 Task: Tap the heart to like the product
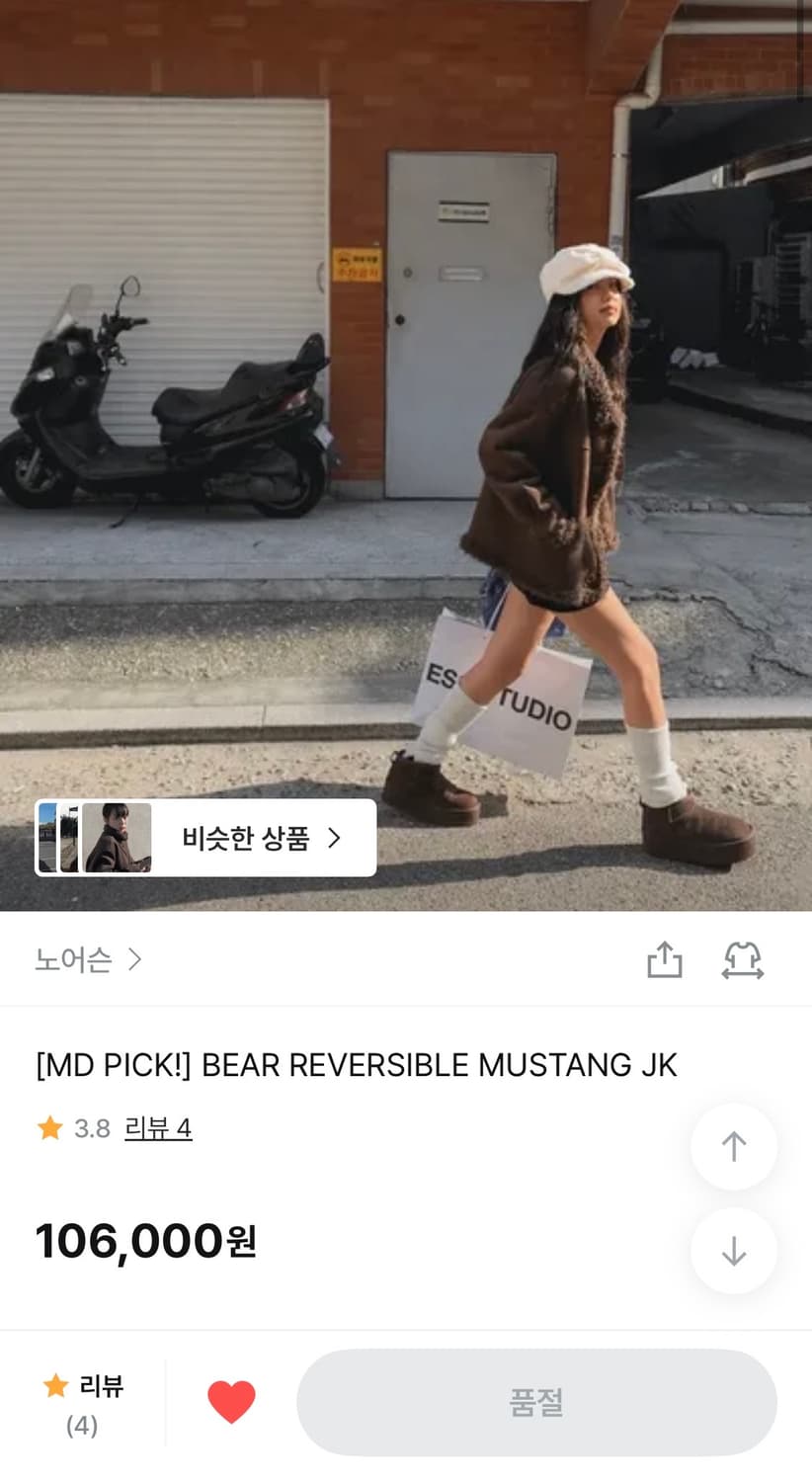(231, 1400)
